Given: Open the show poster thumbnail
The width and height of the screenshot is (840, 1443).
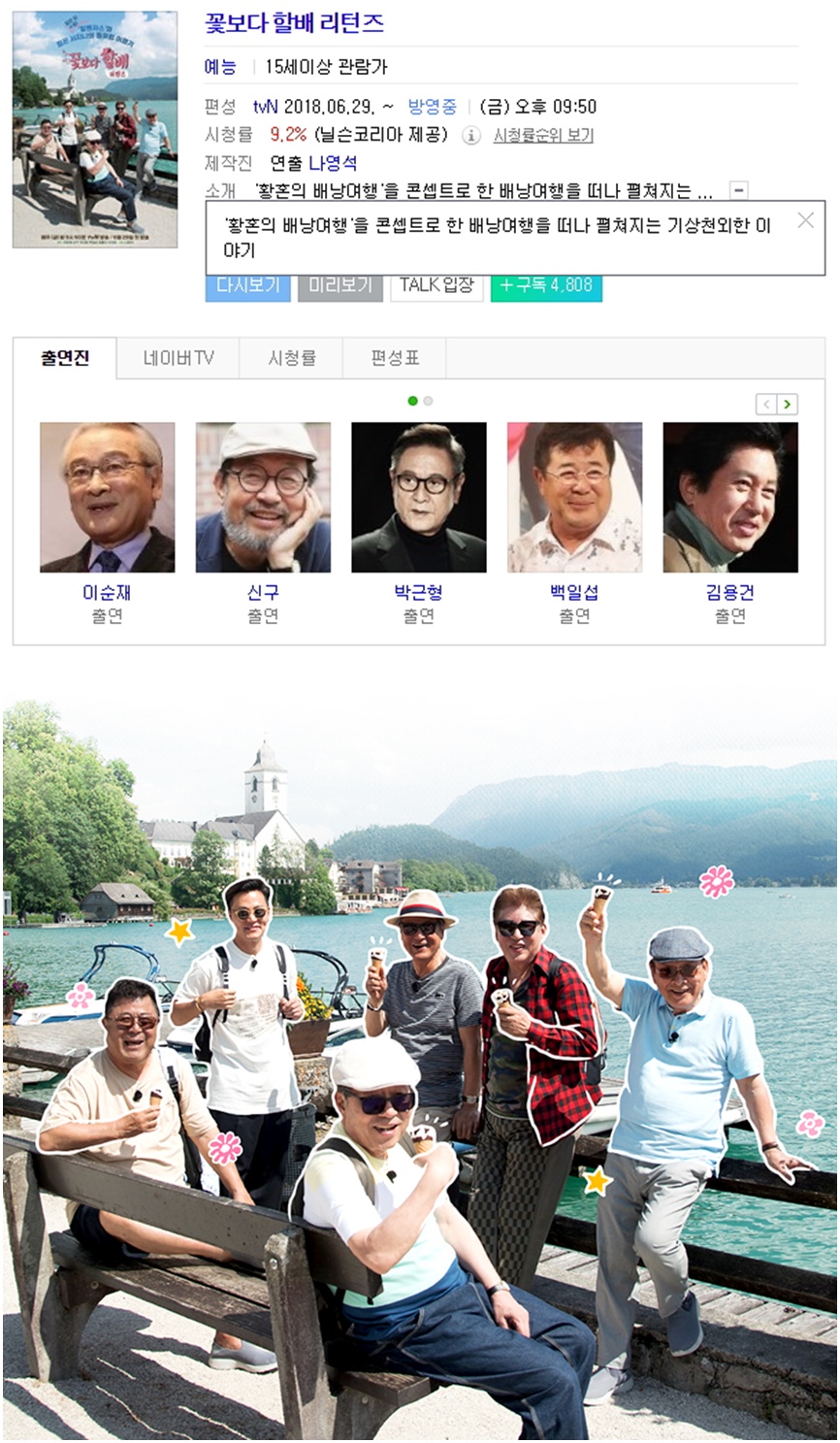Looking at the screenshot, I should 95,129.
